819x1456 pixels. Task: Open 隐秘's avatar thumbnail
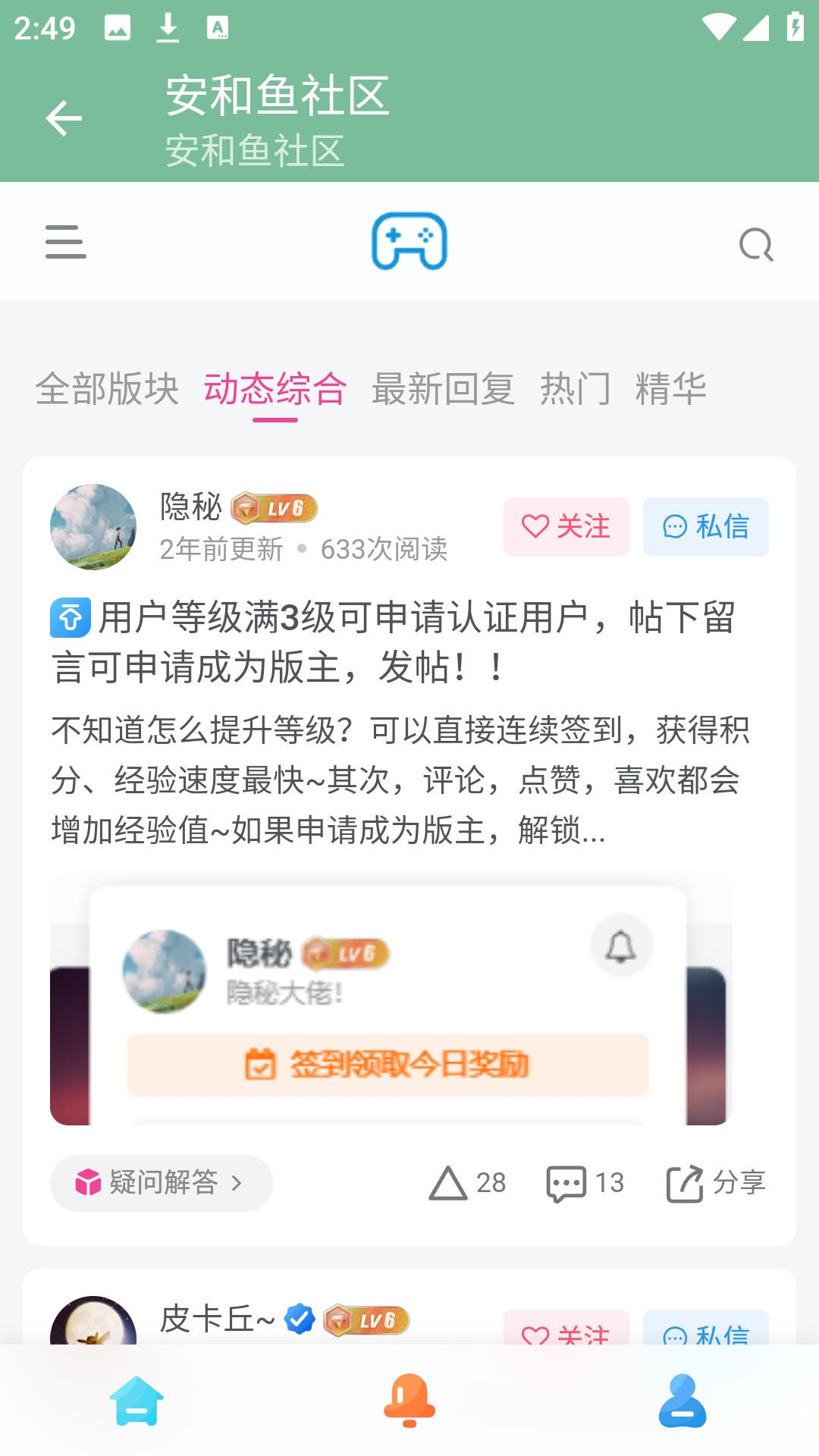[93, 526]
